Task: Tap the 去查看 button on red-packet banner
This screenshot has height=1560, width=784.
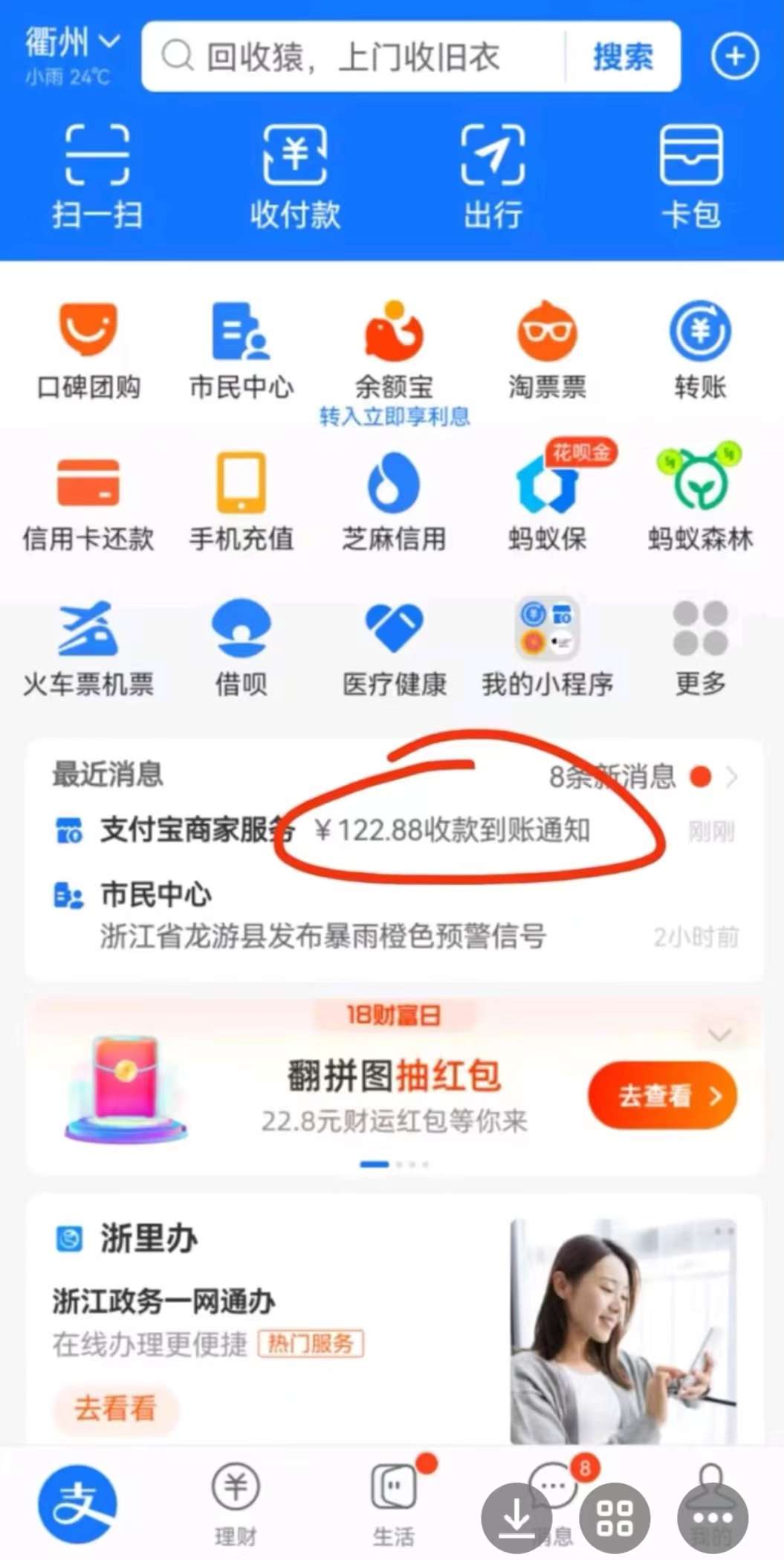Action: [x=662, y=1095]
